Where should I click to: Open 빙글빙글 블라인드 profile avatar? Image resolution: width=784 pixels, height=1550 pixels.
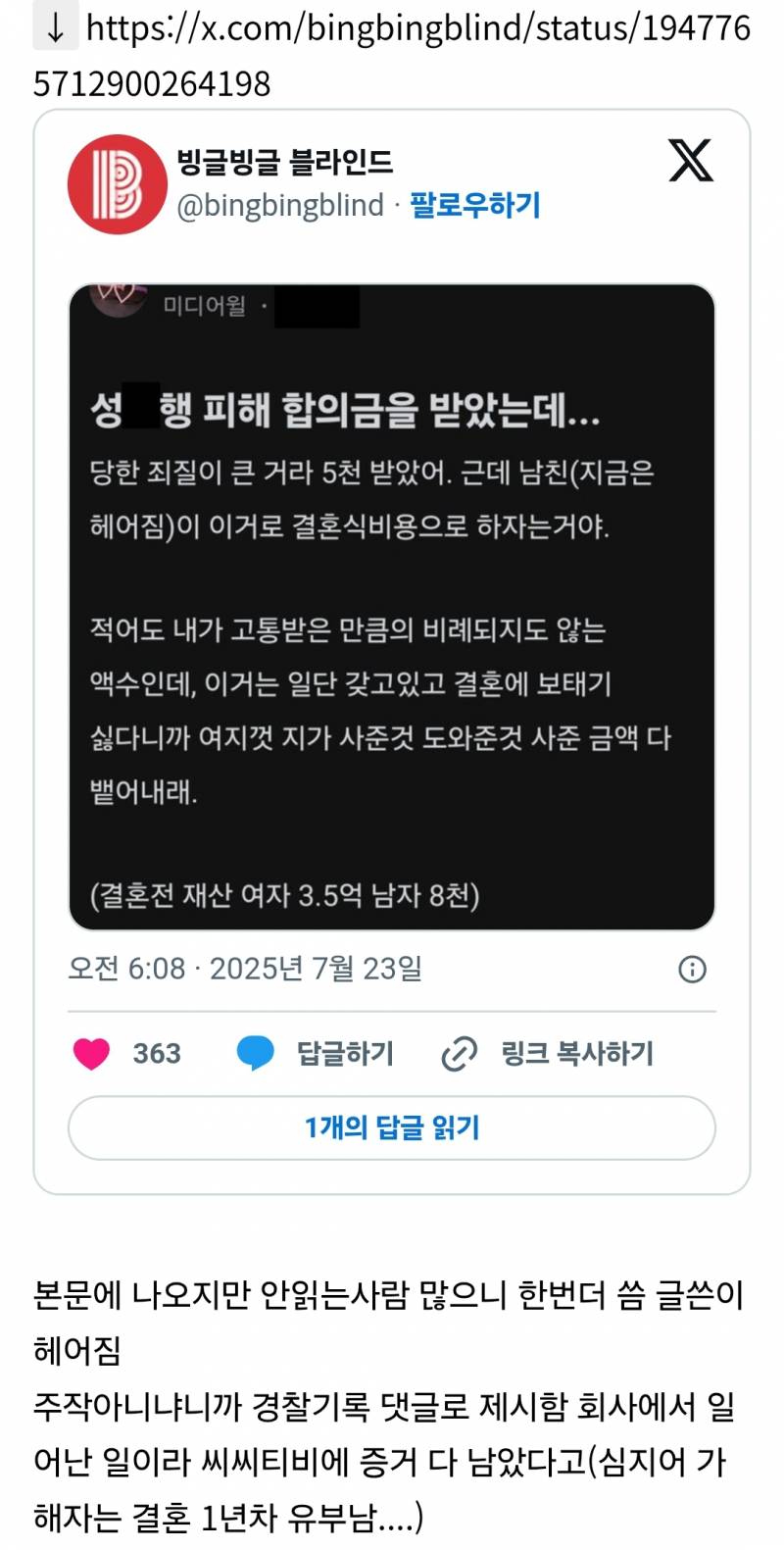118,183
